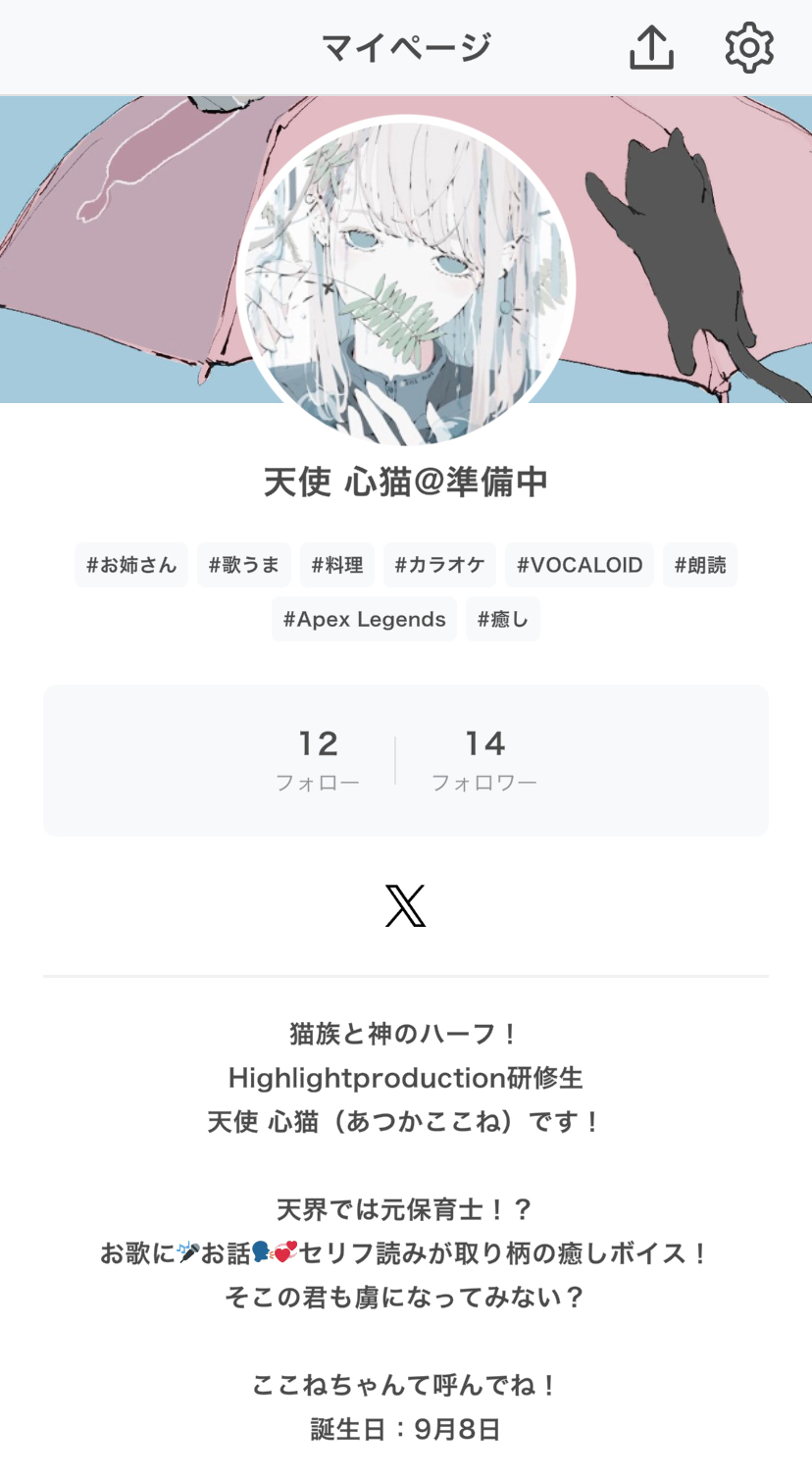Viewport: 812px width, 1478px height.
Task: Choose the #カラオケ tag
Action: pyautogui.click(x=439, y=565)
